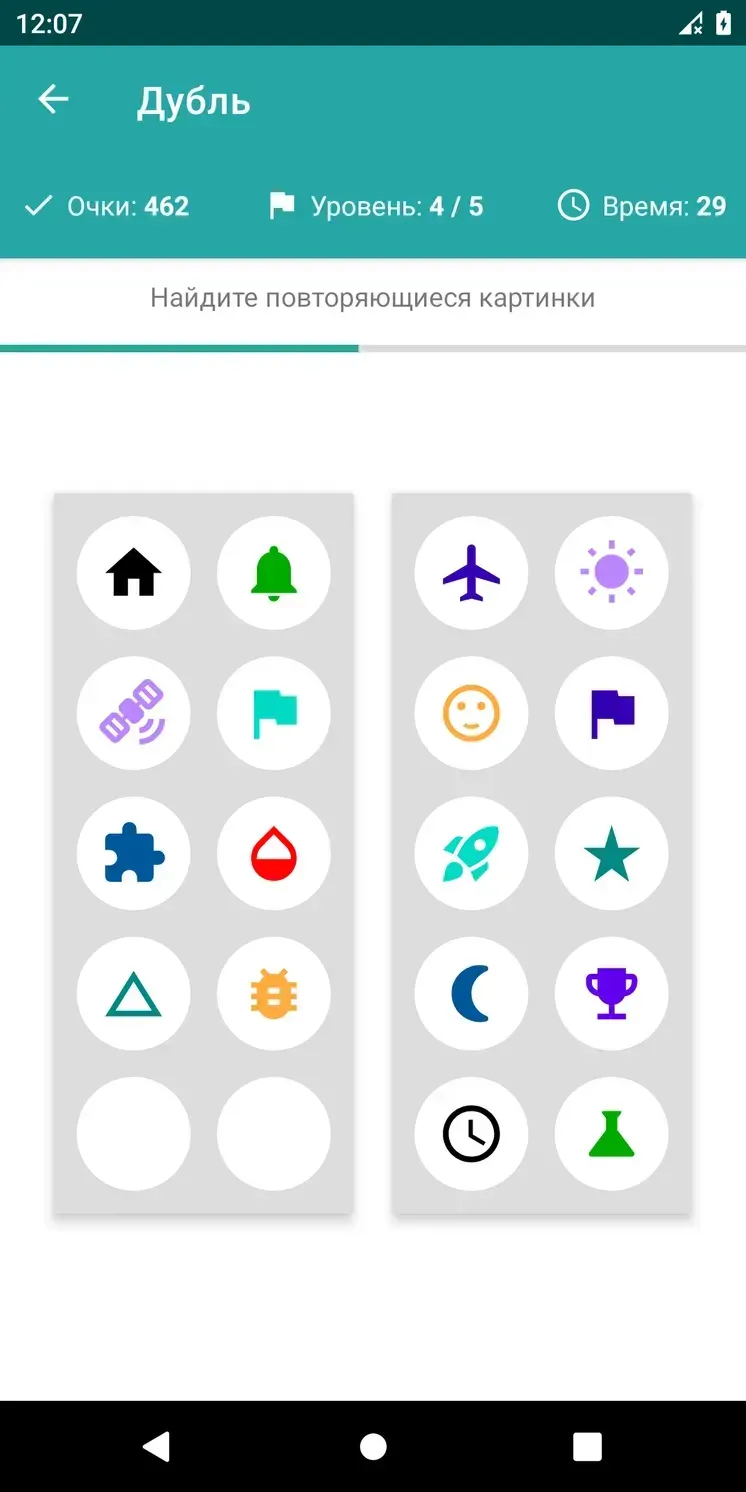The image size is (746, 1492).
Task: Tap the light purple sun icon
Action: (611, 572)
